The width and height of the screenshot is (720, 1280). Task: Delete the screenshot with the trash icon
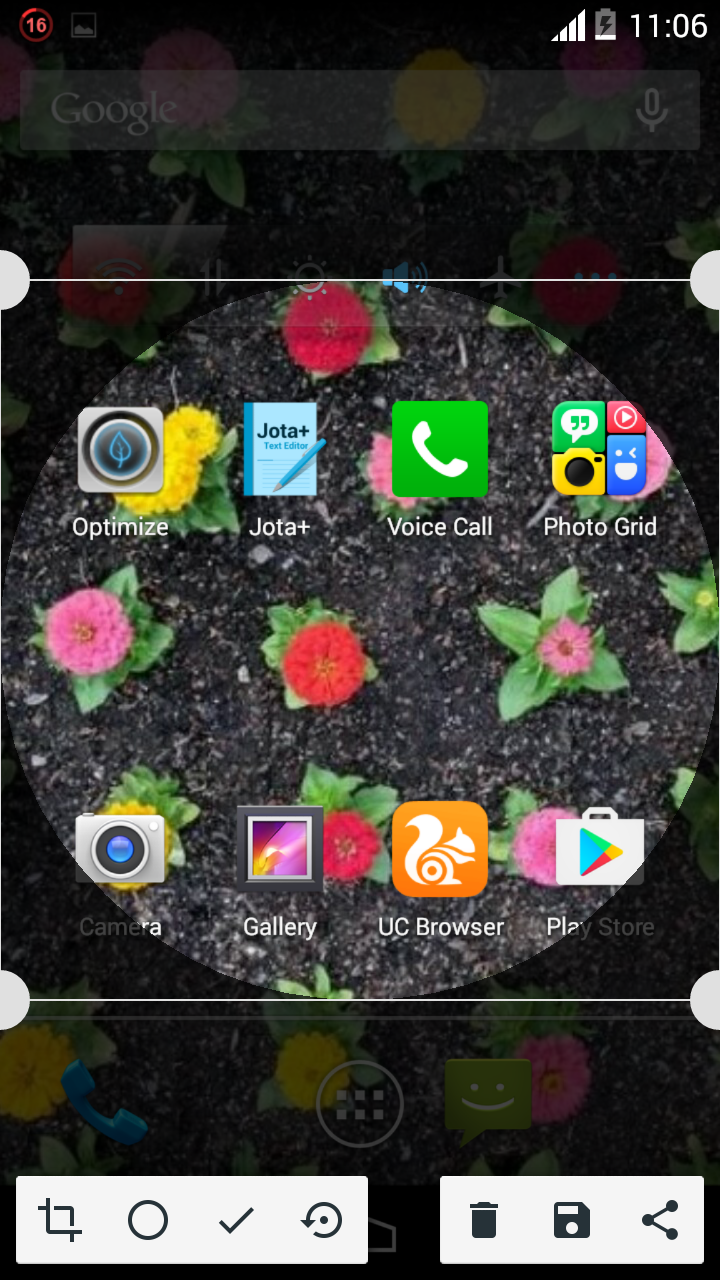pyautogui.click(x=484, y=1221)
